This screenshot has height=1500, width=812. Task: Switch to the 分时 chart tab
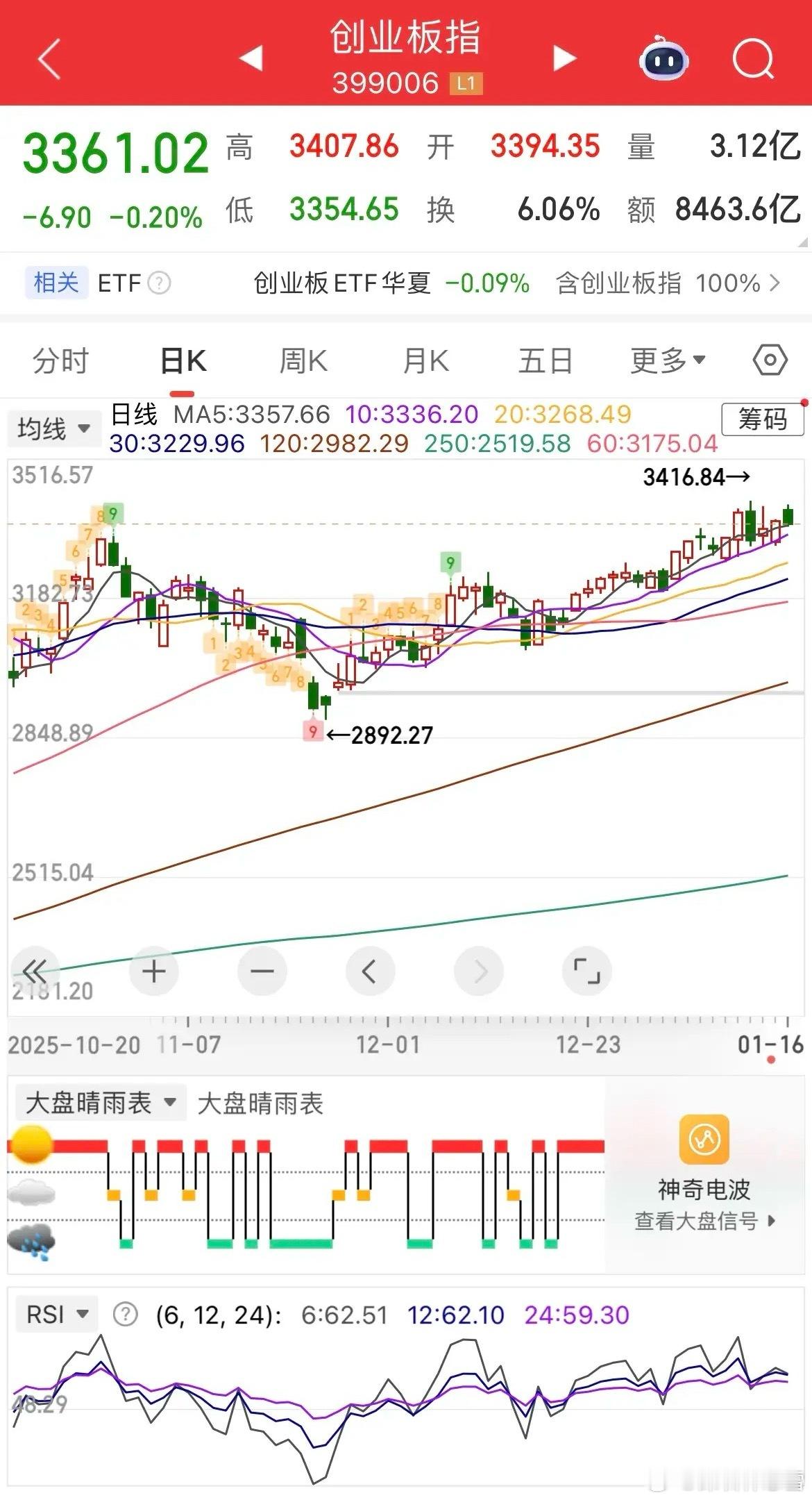click(x=61, y=361)
